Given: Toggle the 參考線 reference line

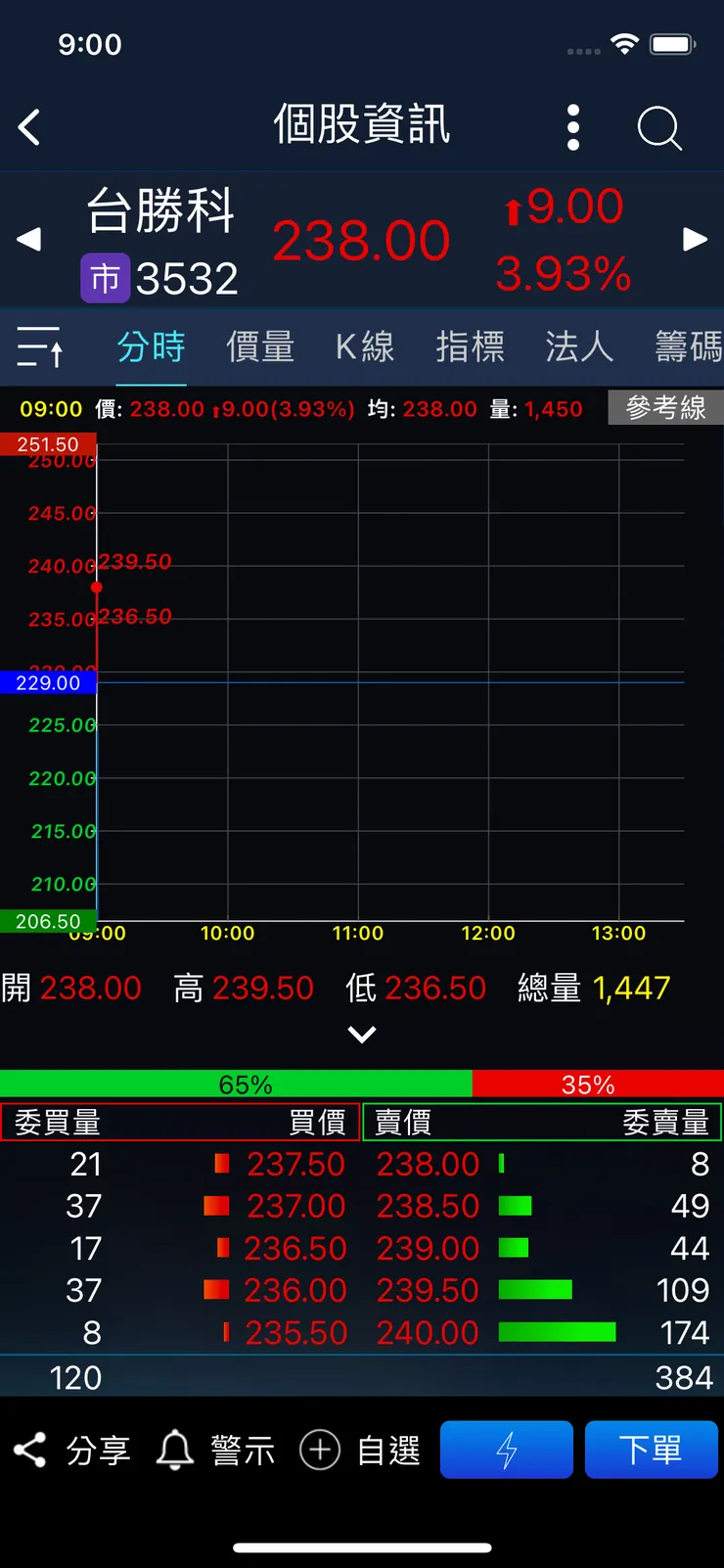Looking at the screenshot, I should point(666,408).
